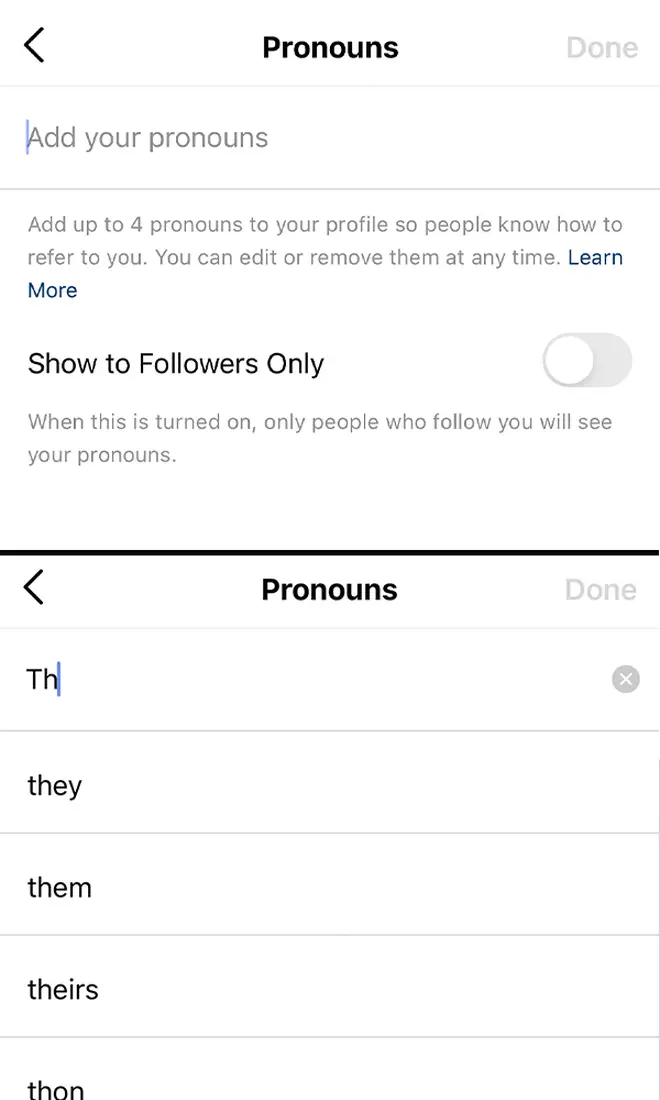Viewport: 660px width, 1100px height.
Task: Enable Show to Followers Only
Action: (587, 361)
